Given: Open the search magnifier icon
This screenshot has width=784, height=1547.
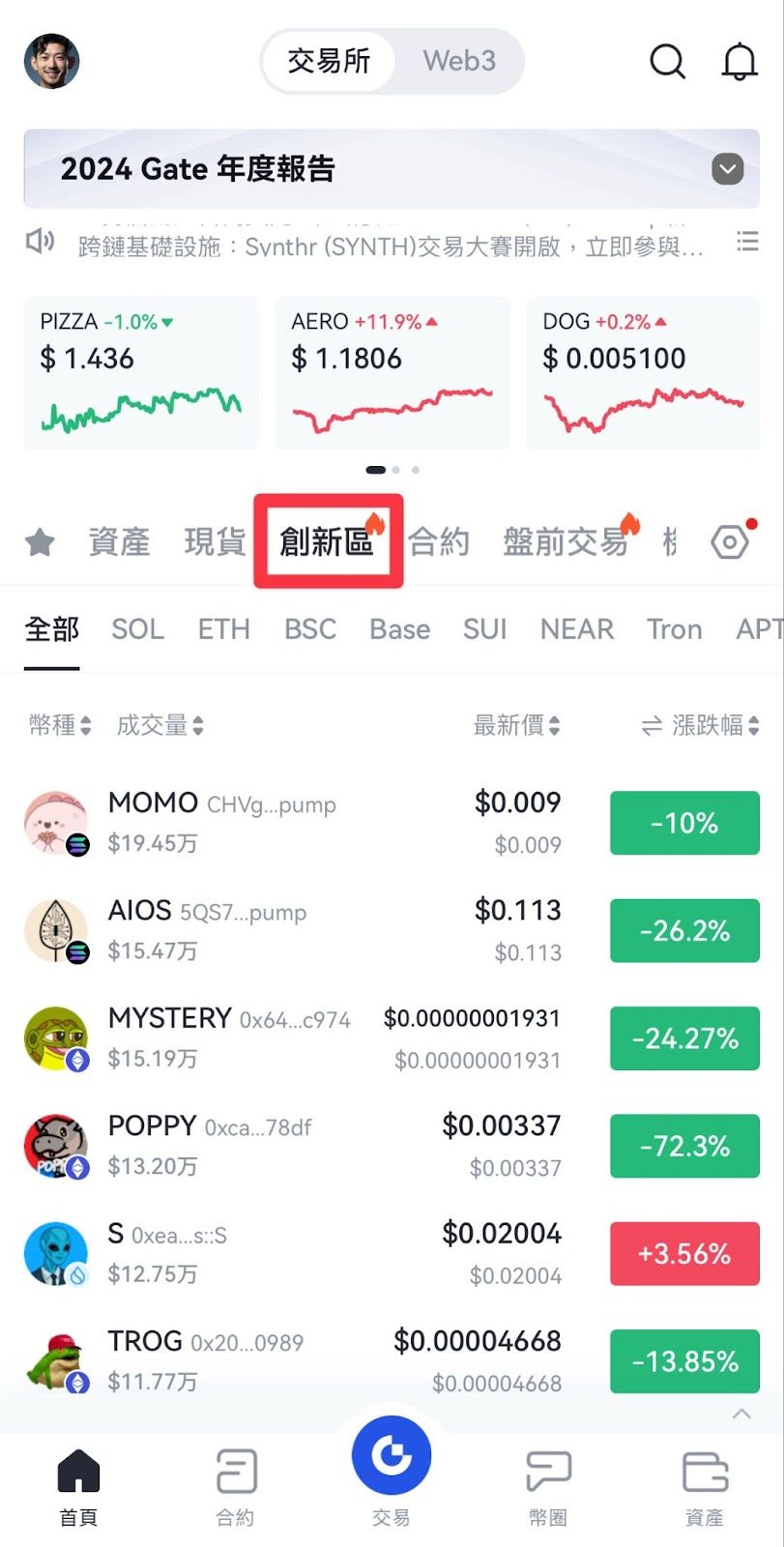Looking at the screenshot, I should click(667, 62).
